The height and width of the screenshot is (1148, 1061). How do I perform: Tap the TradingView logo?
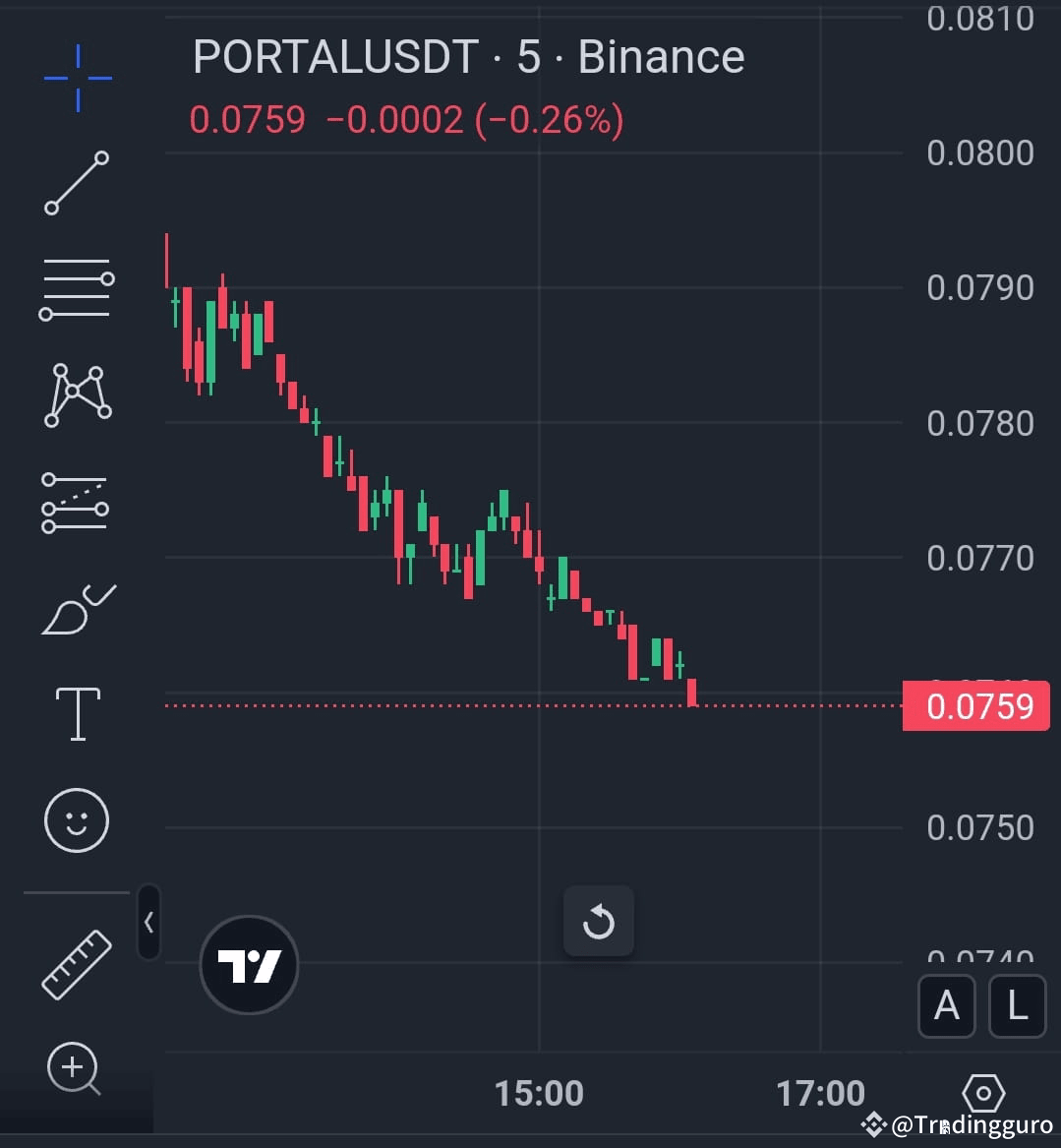249,964
